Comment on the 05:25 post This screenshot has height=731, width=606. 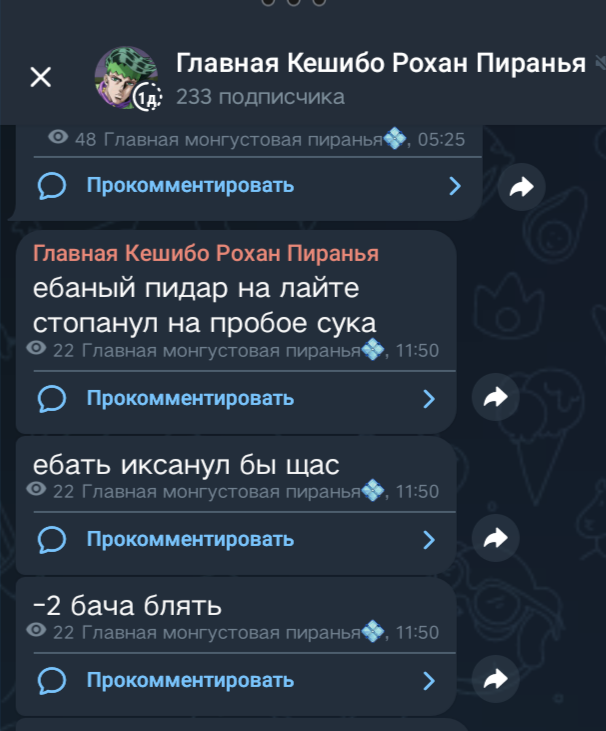(189, 185)
